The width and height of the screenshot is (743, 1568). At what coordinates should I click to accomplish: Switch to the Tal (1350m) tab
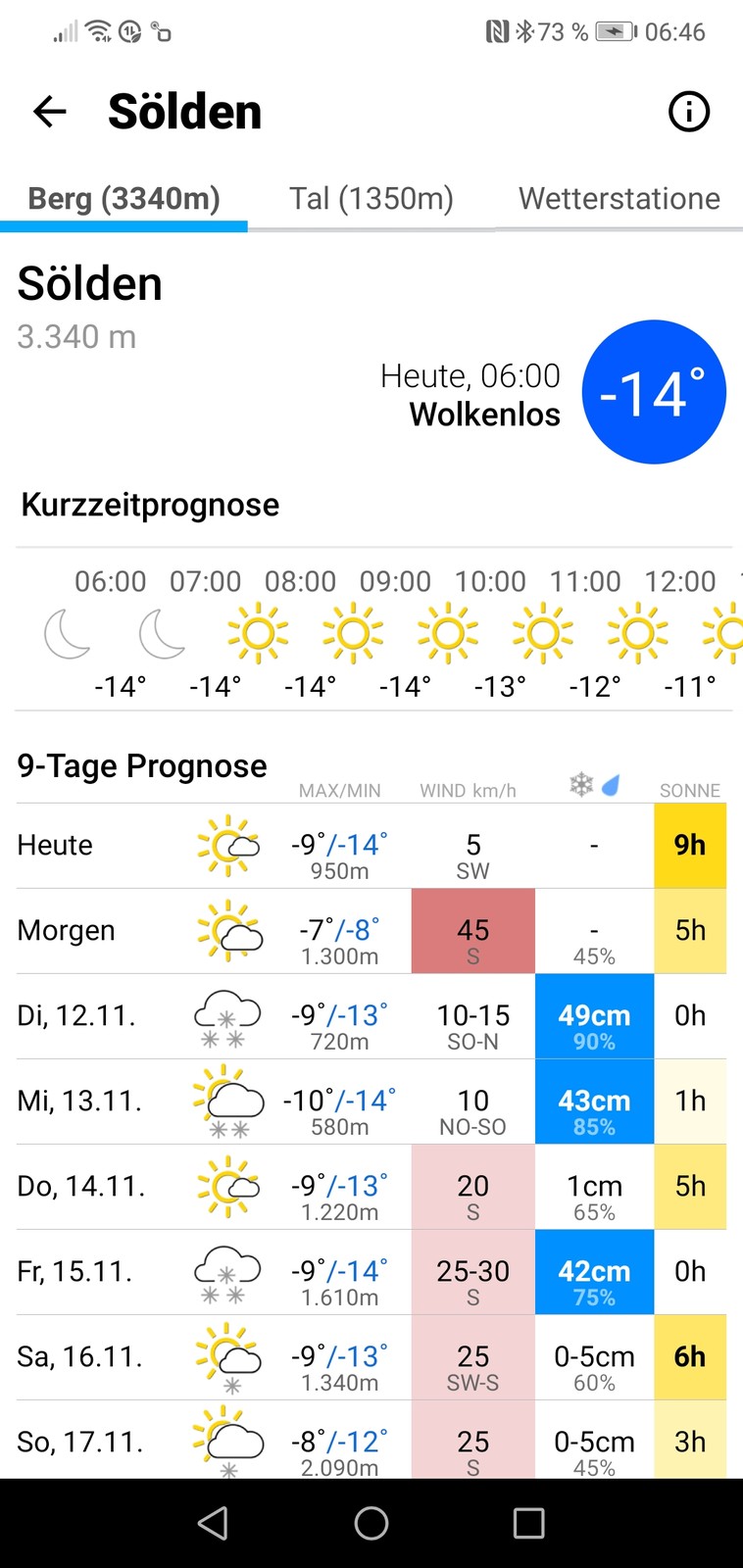tap(371, 199)
